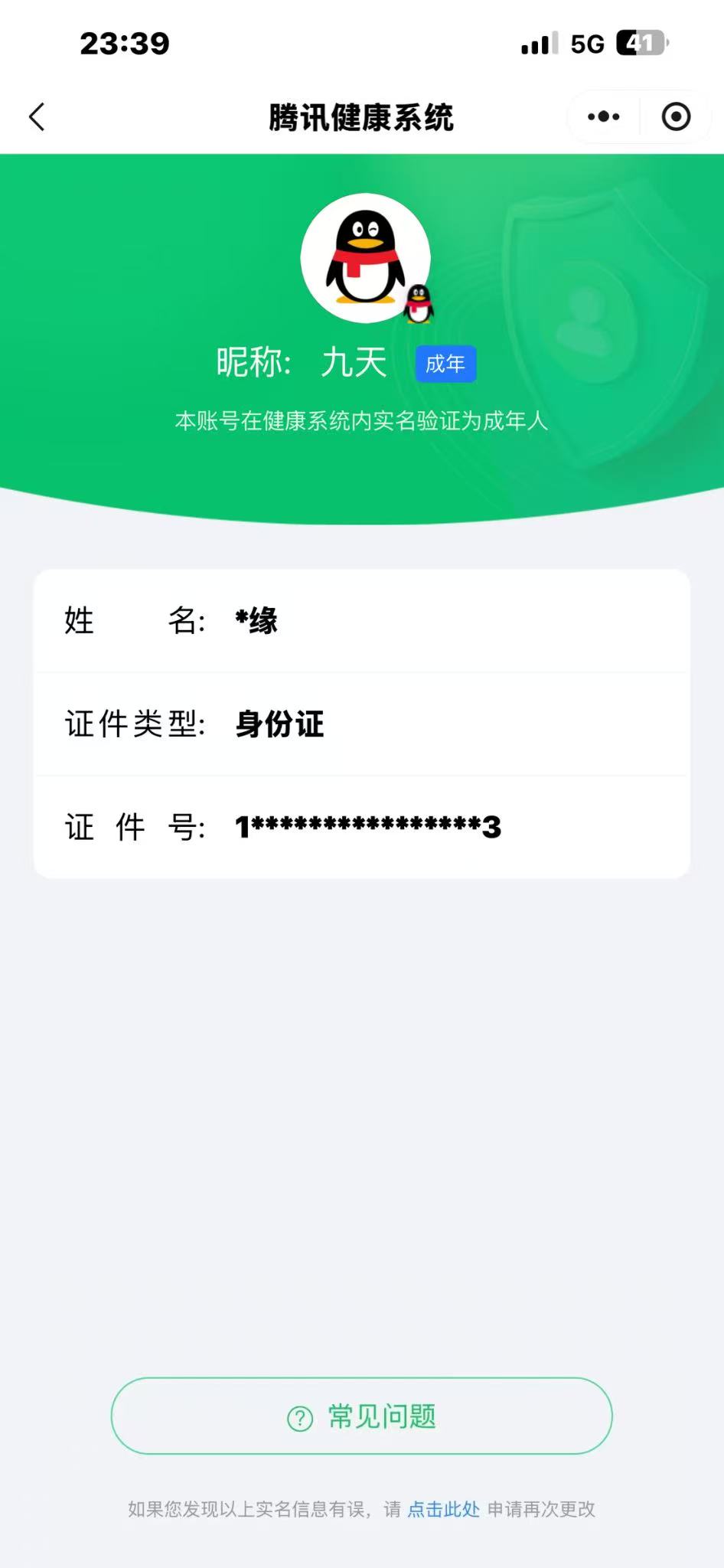Viewport: 724px width, 1568px height.
Task: Tap the QQ penguin avatar
Action: [365, 258]
